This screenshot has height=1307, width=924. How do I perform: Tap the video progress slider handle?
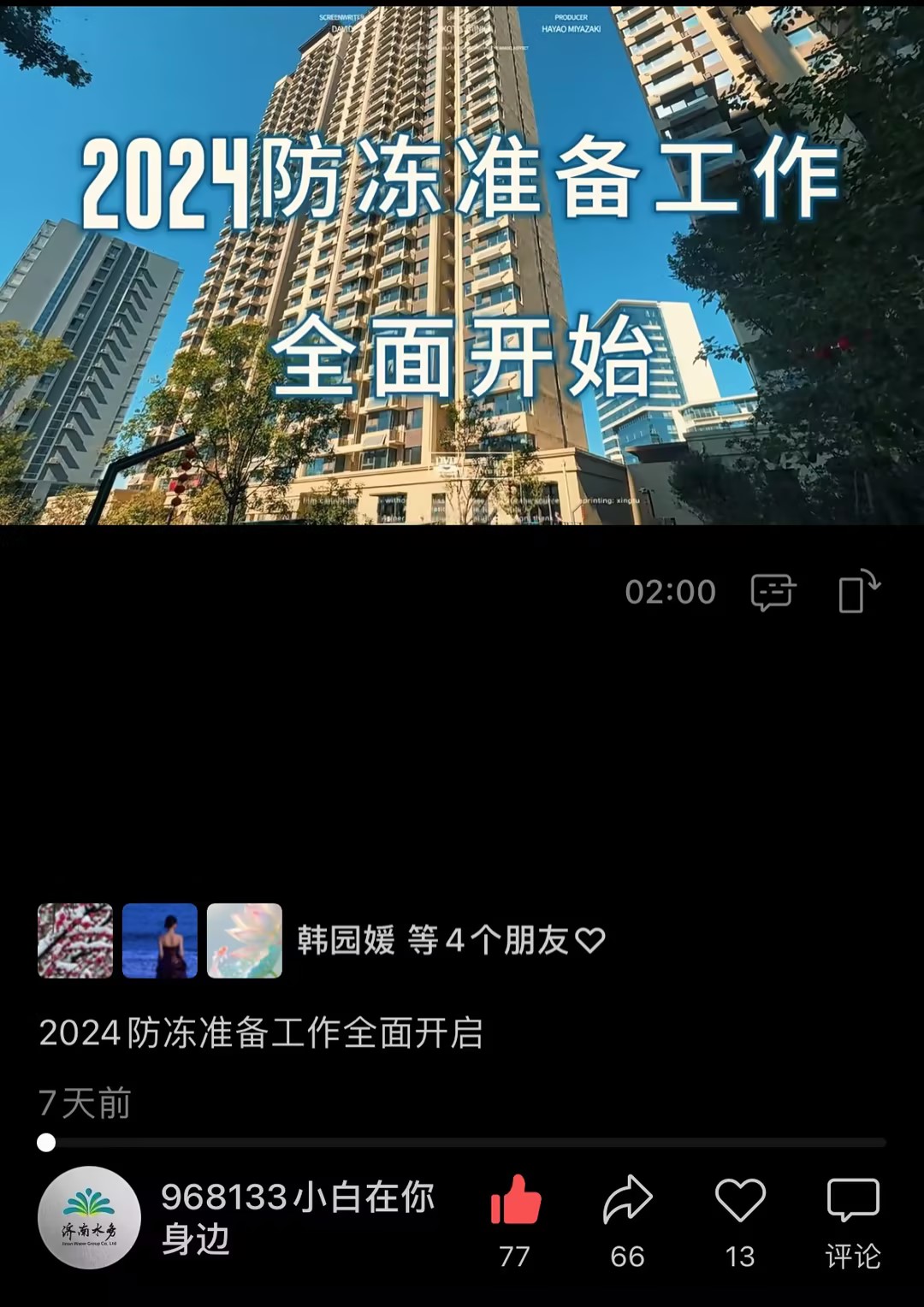pyautogui.click(x=47, y=1143)
